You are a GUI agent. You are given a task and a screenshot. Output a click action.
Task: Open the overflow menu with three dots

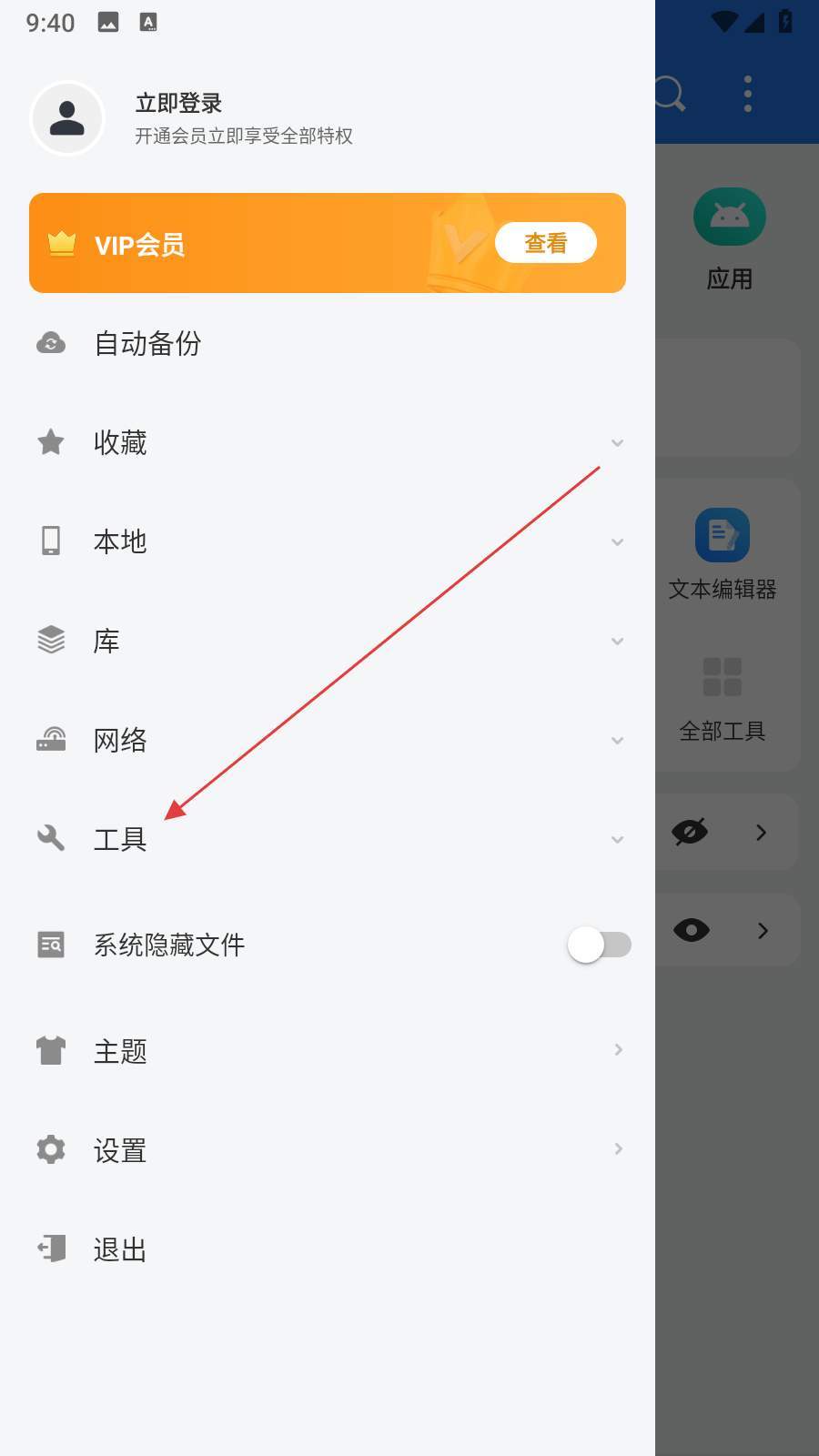click(748, 94)
